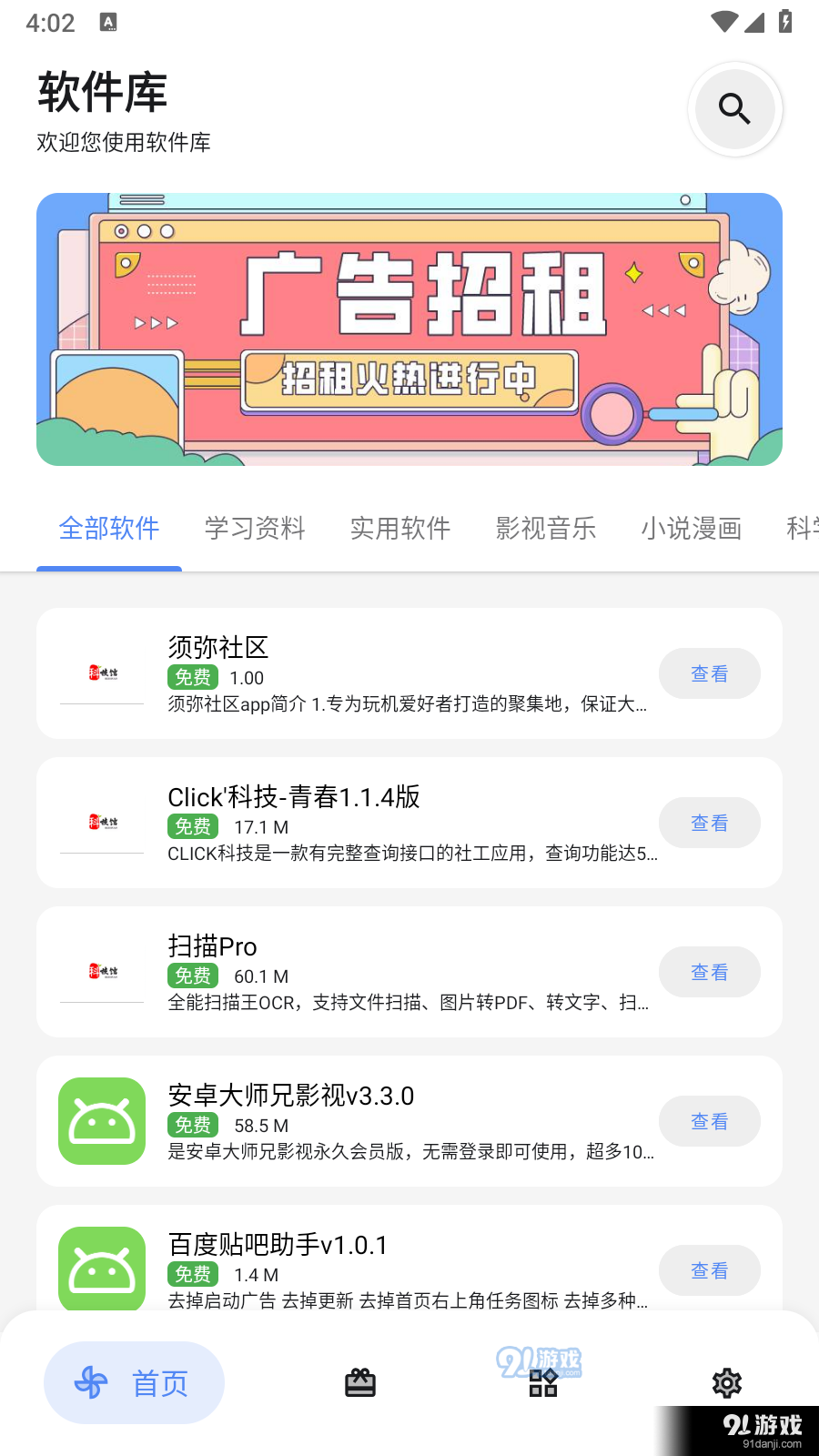Image resolution: width=819 pixels, height=1456 pixels.
Task: Open the 影视音乐 category tab
Action: click(x=545, y=529)
